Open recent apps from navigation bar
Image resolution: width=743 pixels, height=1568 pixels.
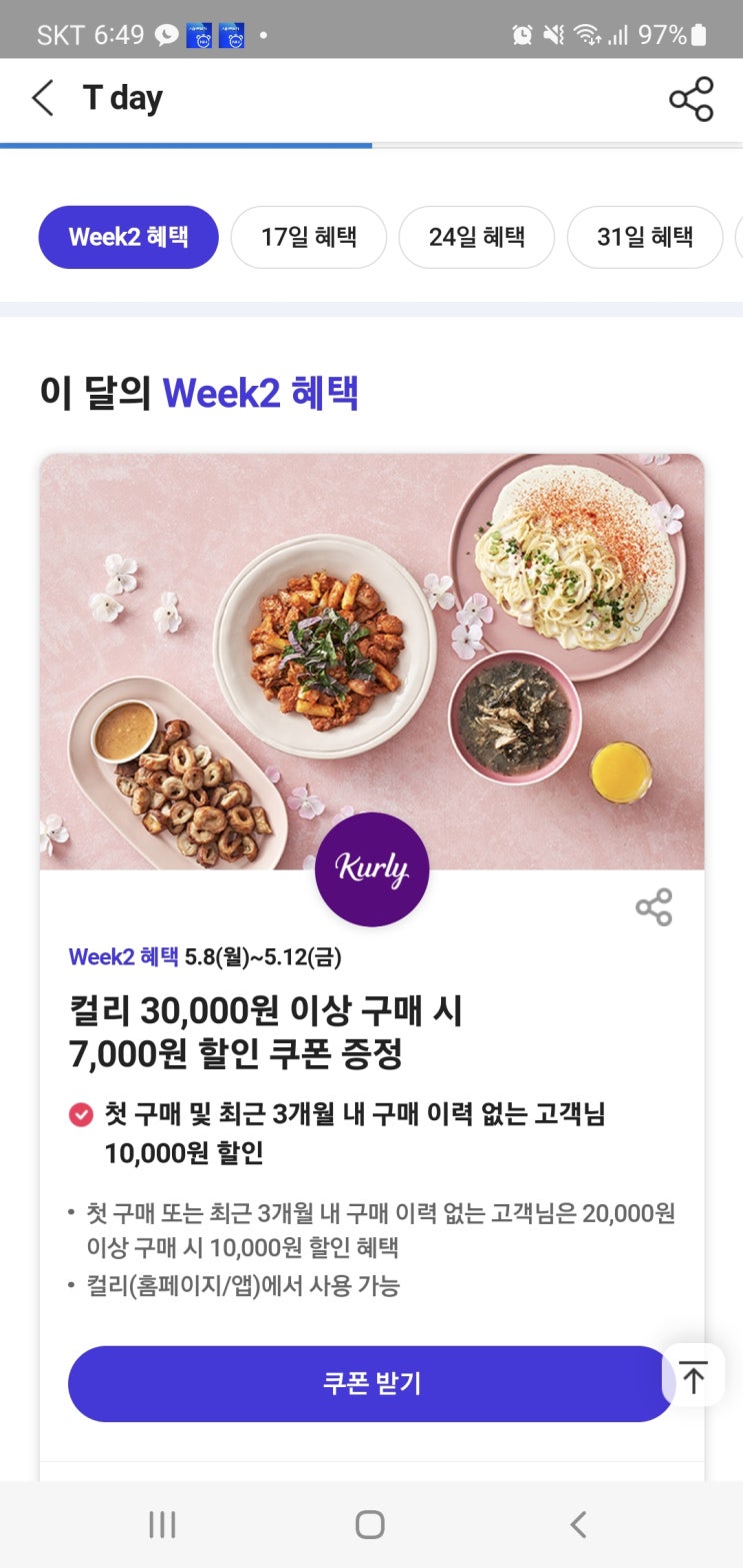[162, 1524]
